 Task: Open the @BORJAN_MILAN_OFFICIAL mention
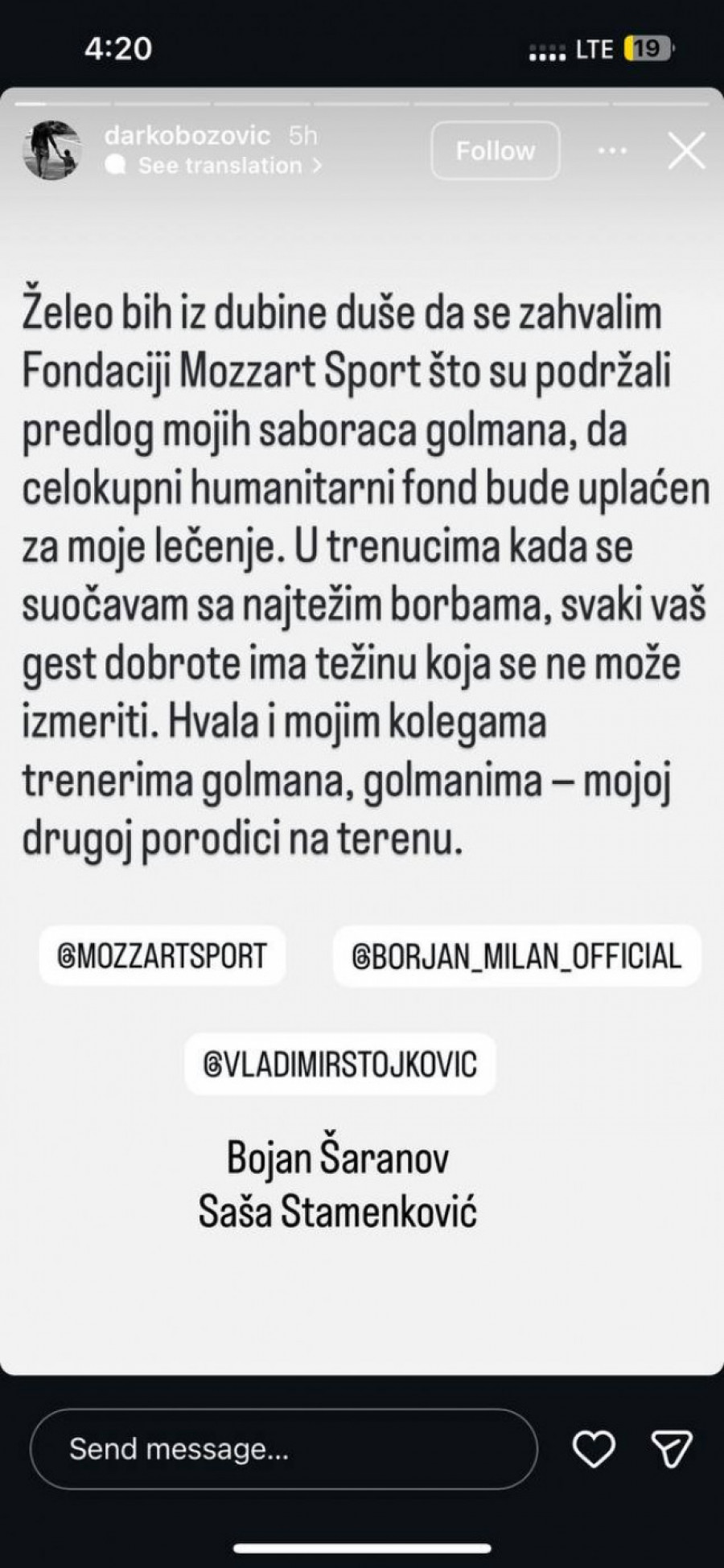516,956
